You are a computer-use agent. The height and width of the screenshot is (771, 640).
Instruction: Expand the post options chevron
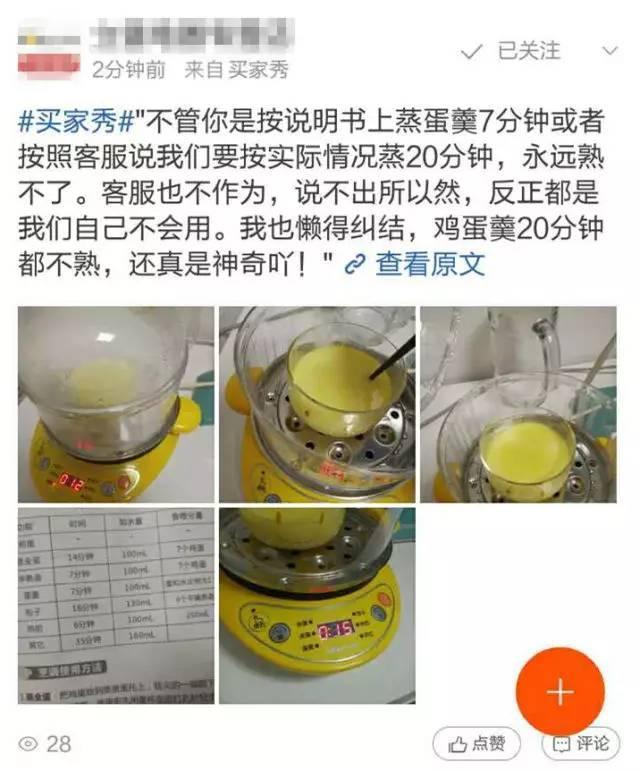point(609,50)
